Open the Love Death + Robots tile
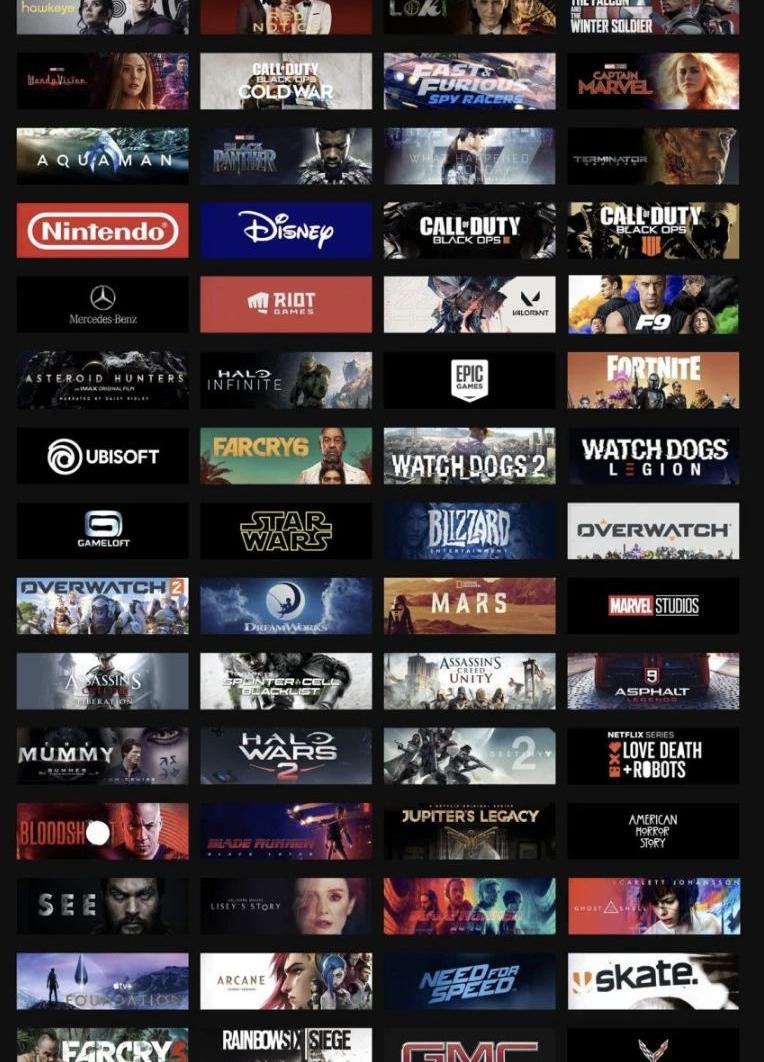Image resolution: width=764 pixels, height=1062 pixels. [653, 756]
